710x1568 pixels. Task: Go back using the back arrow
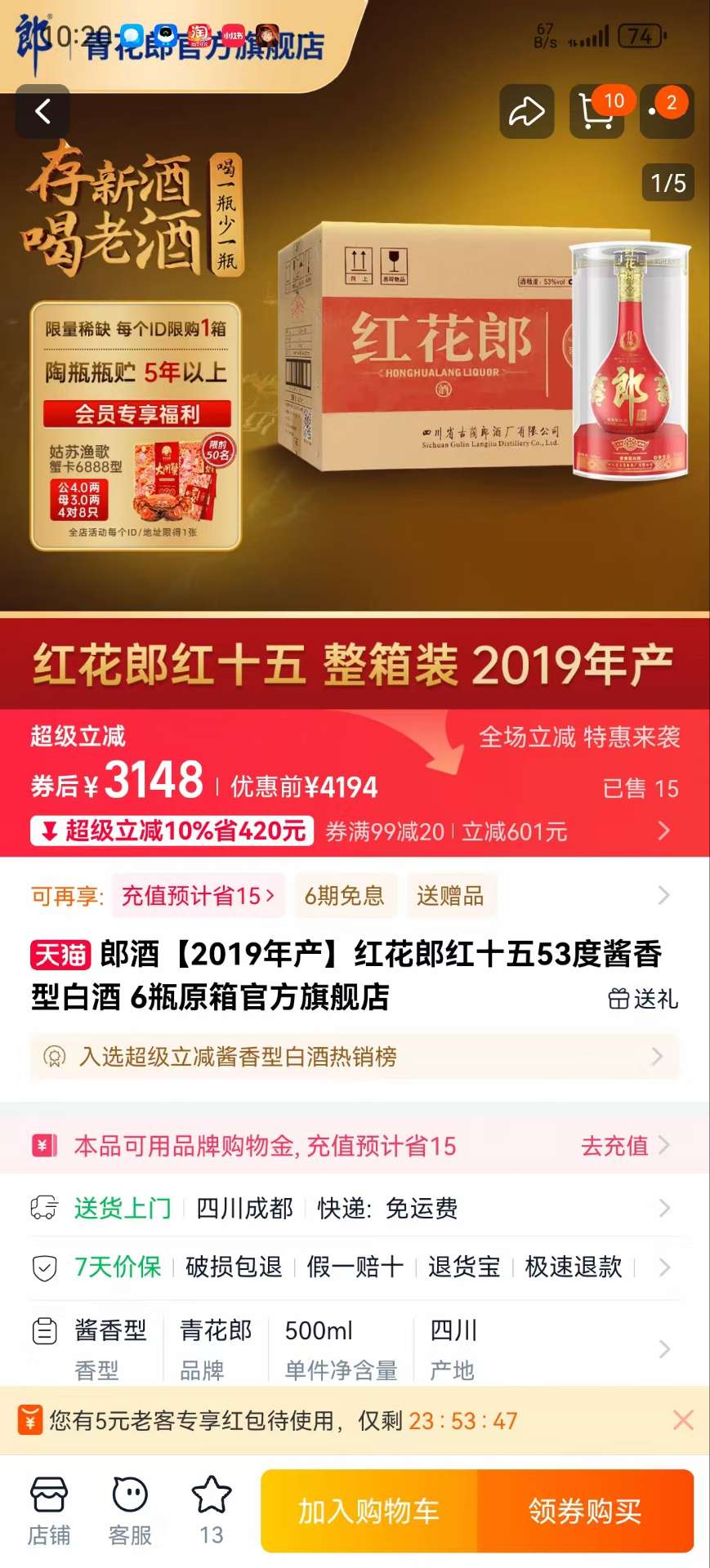(x=42, y=112)
